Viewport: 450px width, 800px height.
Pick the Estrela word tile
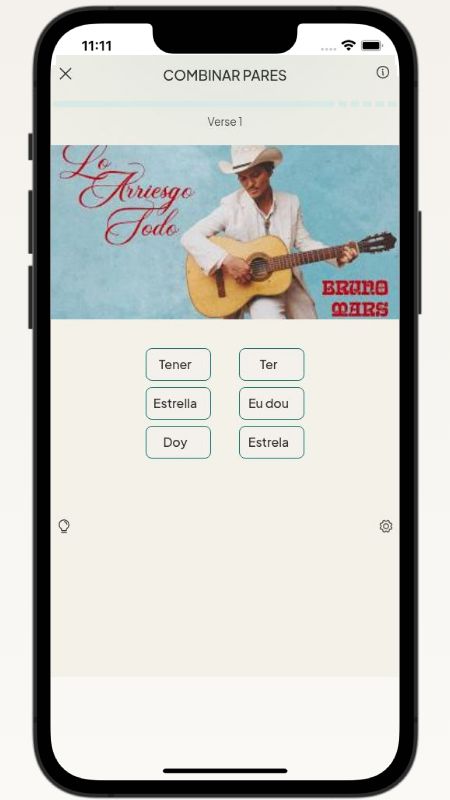click(271, 442)
